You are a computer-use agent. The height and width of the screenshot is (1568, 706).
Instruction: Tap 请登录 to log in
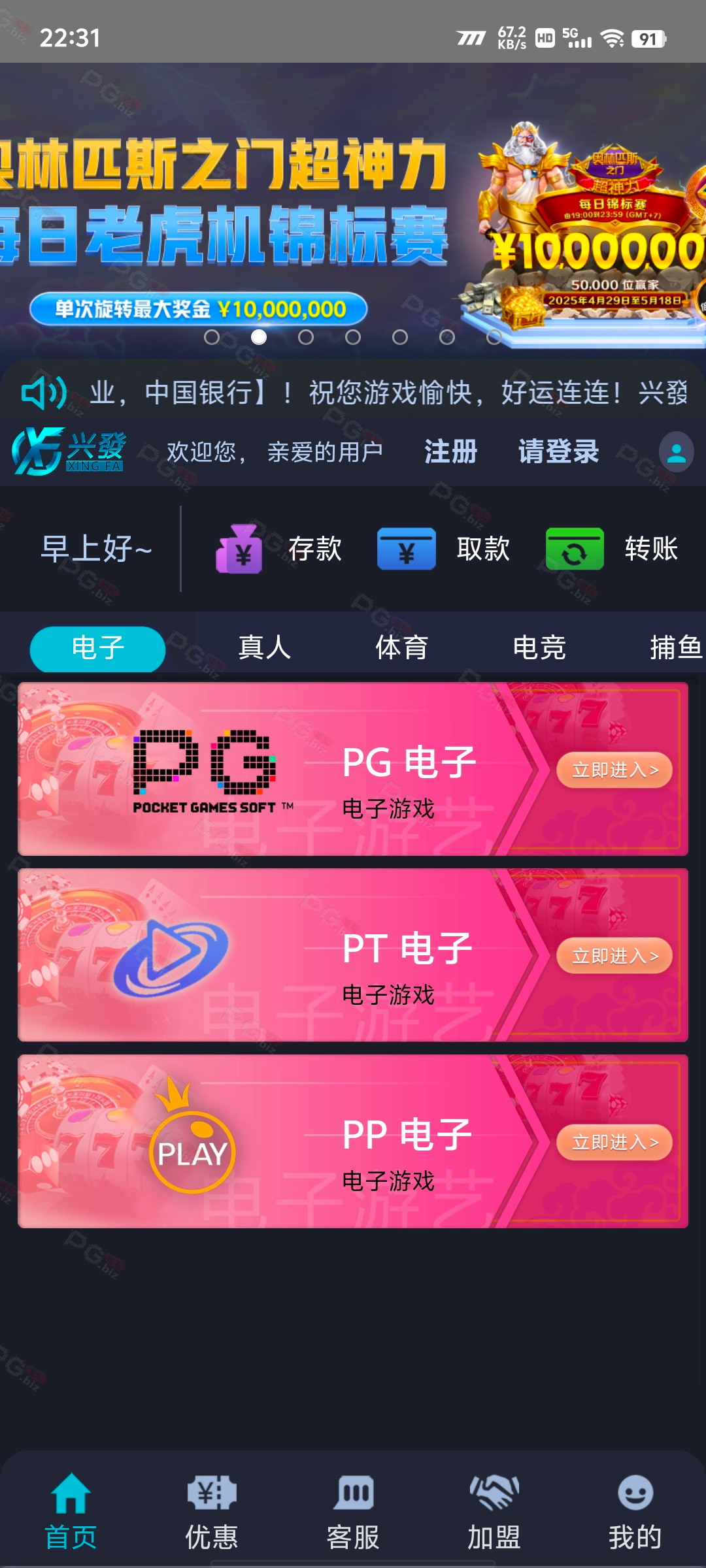tap(559, 451)
